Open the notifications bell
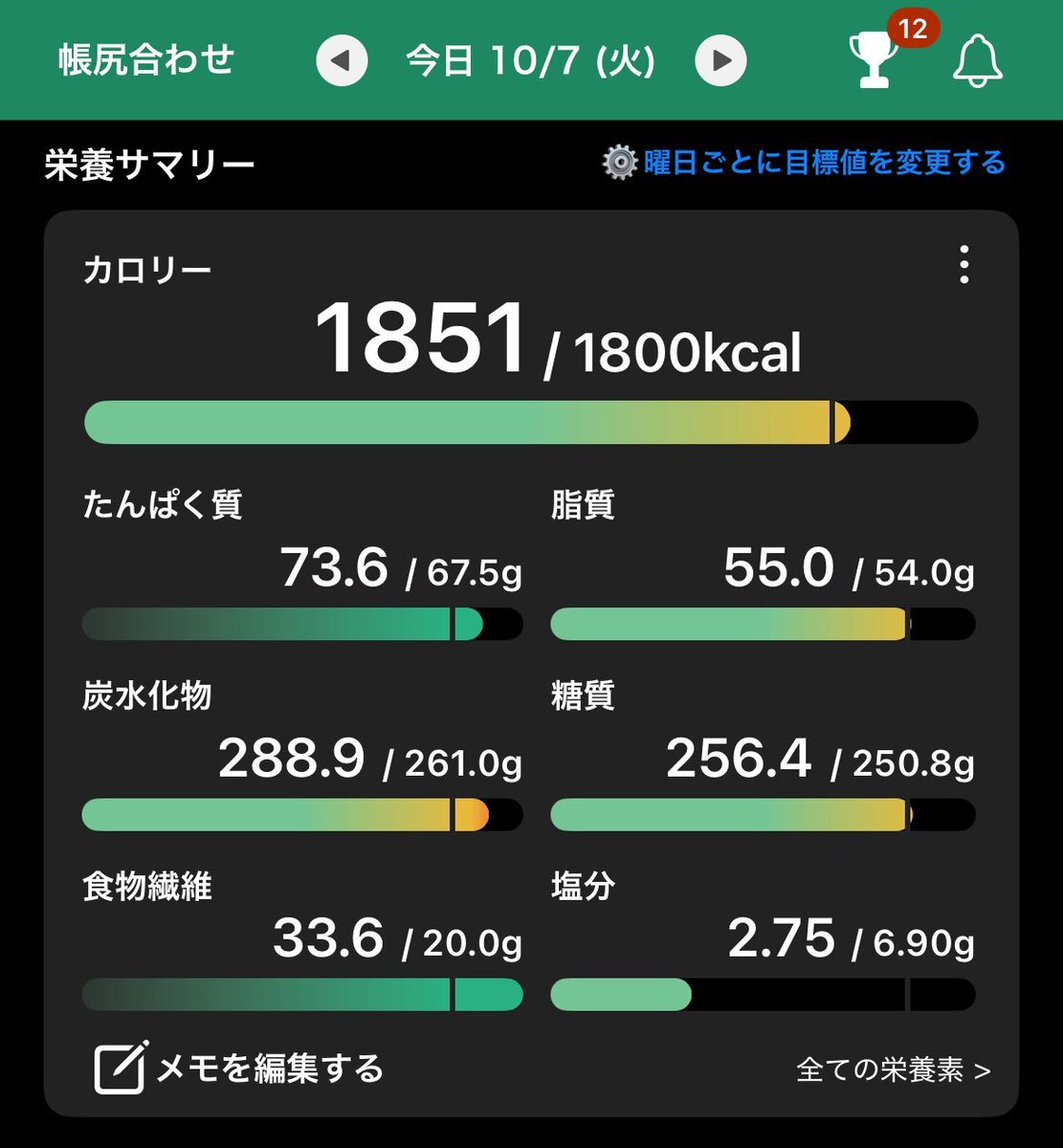Image resolution: width=1063 pixels, height=1148 pixels. pos(977,62)
